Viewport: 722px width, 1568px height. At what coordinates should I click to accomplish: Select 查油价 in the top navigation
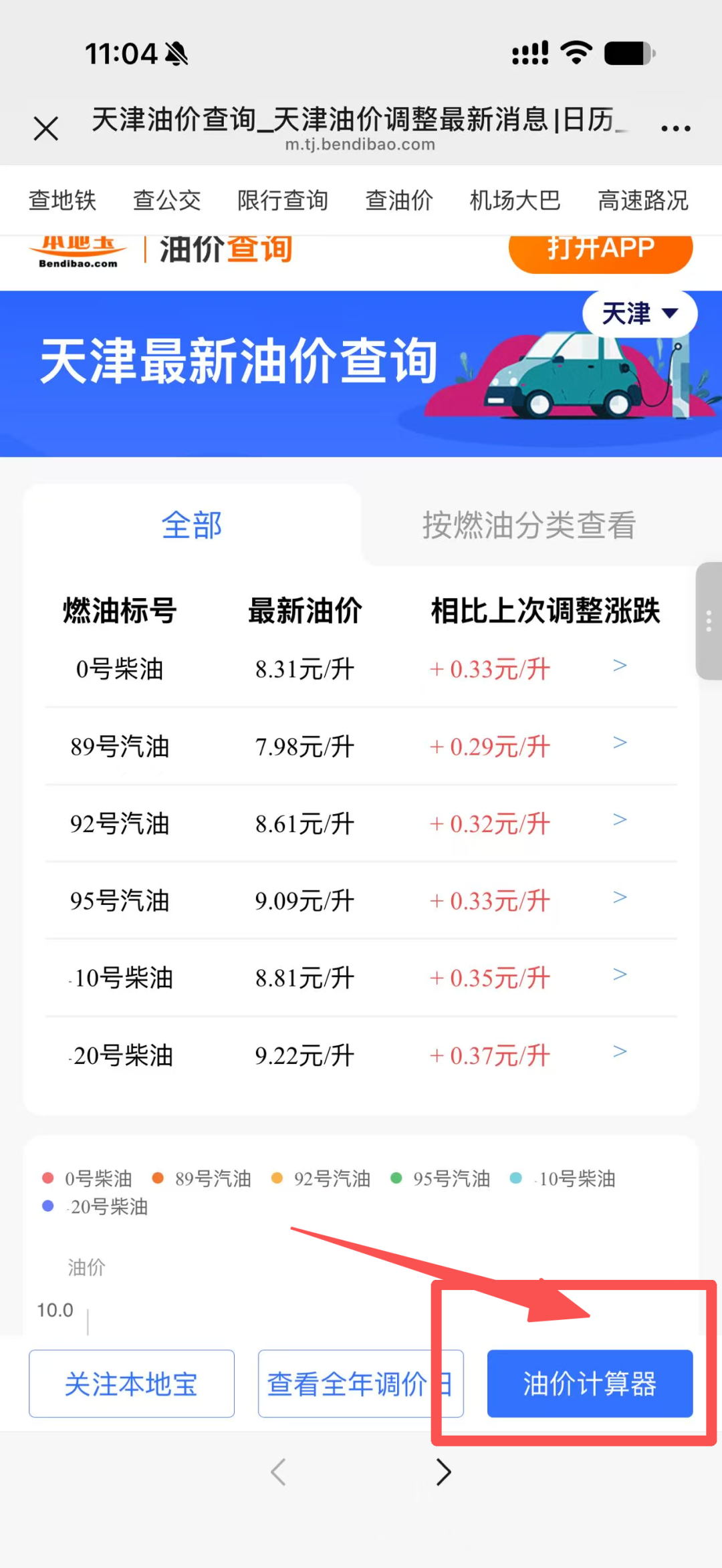(x=399, y=200)
